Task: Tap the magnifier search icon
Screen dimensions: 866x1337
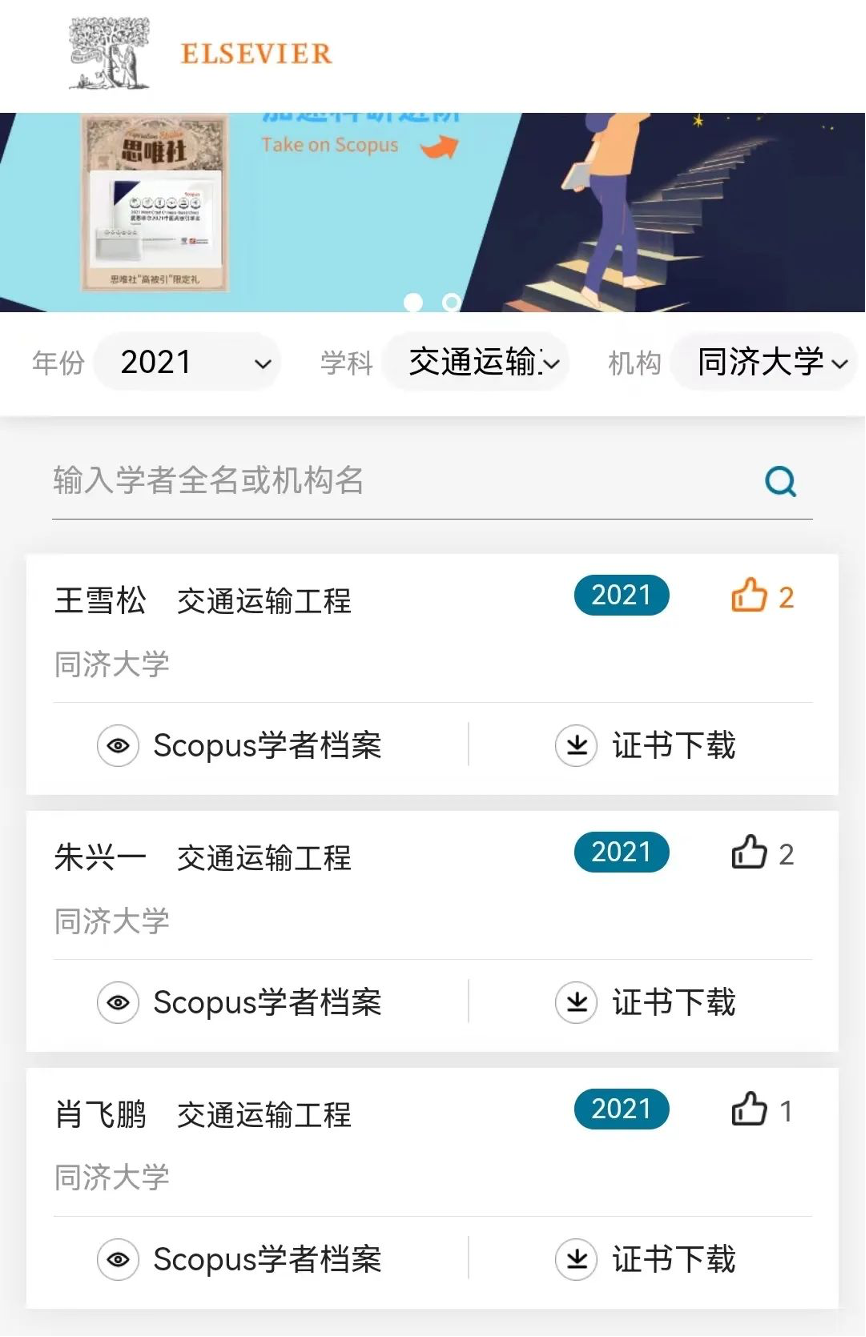Action: tap(780, 482)
